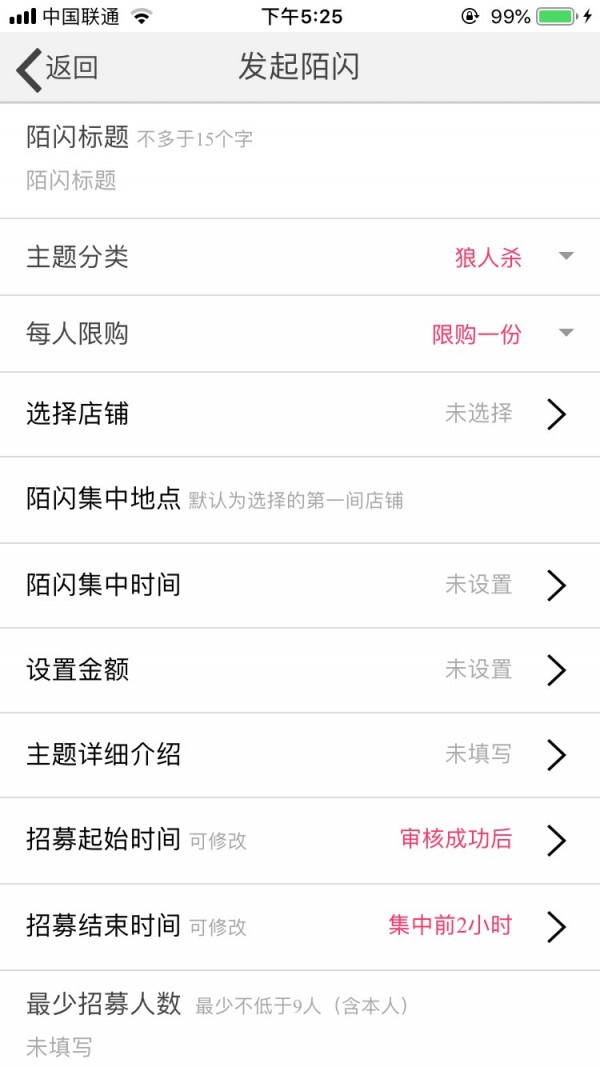Open the 选择店铺 row
This screenshot has width=600, height=1067.
300,414
